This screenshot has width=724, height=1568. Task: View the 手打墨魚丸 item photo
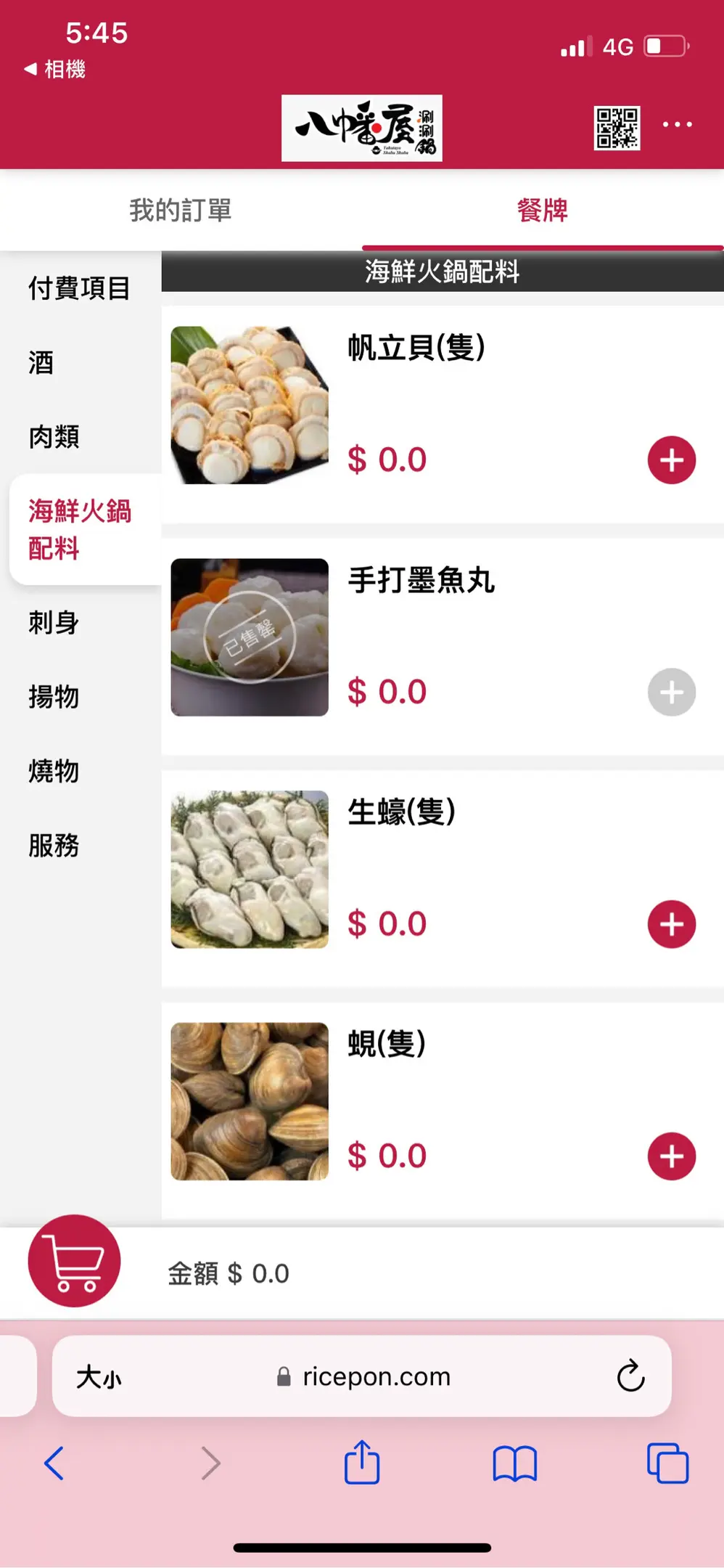coord(250,637)
